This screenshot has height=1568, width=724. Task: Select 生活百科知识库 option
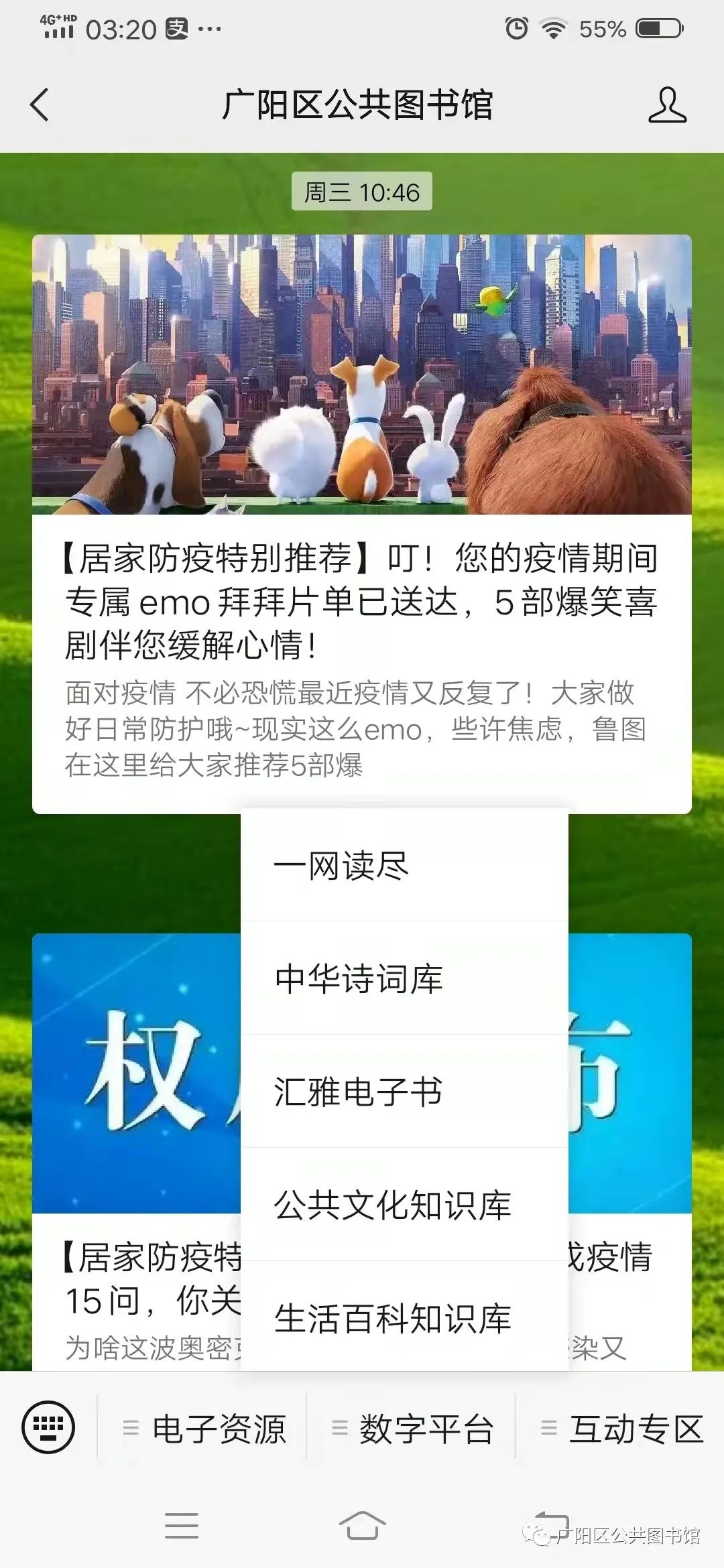click(x=404, y=1317)
